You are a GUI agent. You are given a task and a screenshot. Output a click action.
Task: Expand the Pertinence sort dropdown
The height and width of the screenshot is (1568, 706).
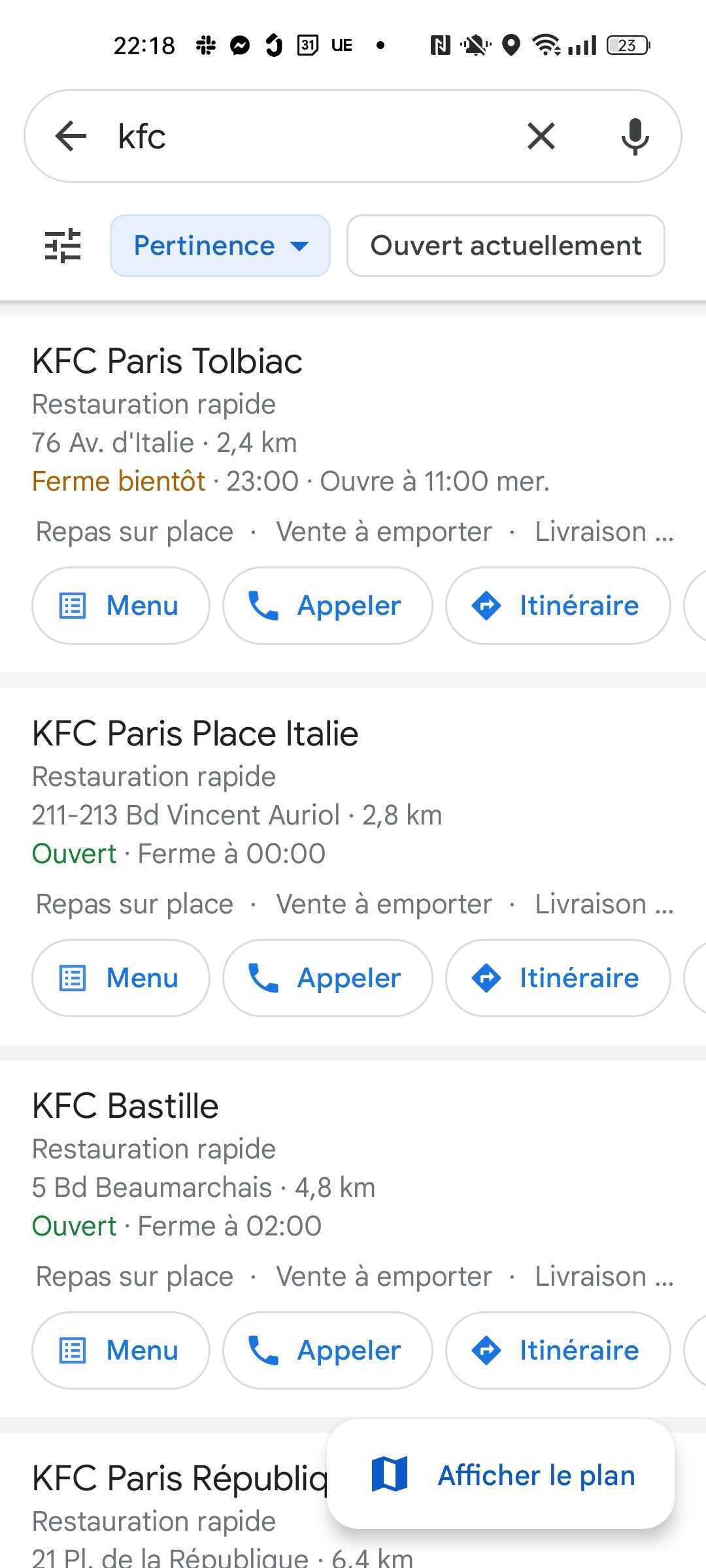(220, 246)
